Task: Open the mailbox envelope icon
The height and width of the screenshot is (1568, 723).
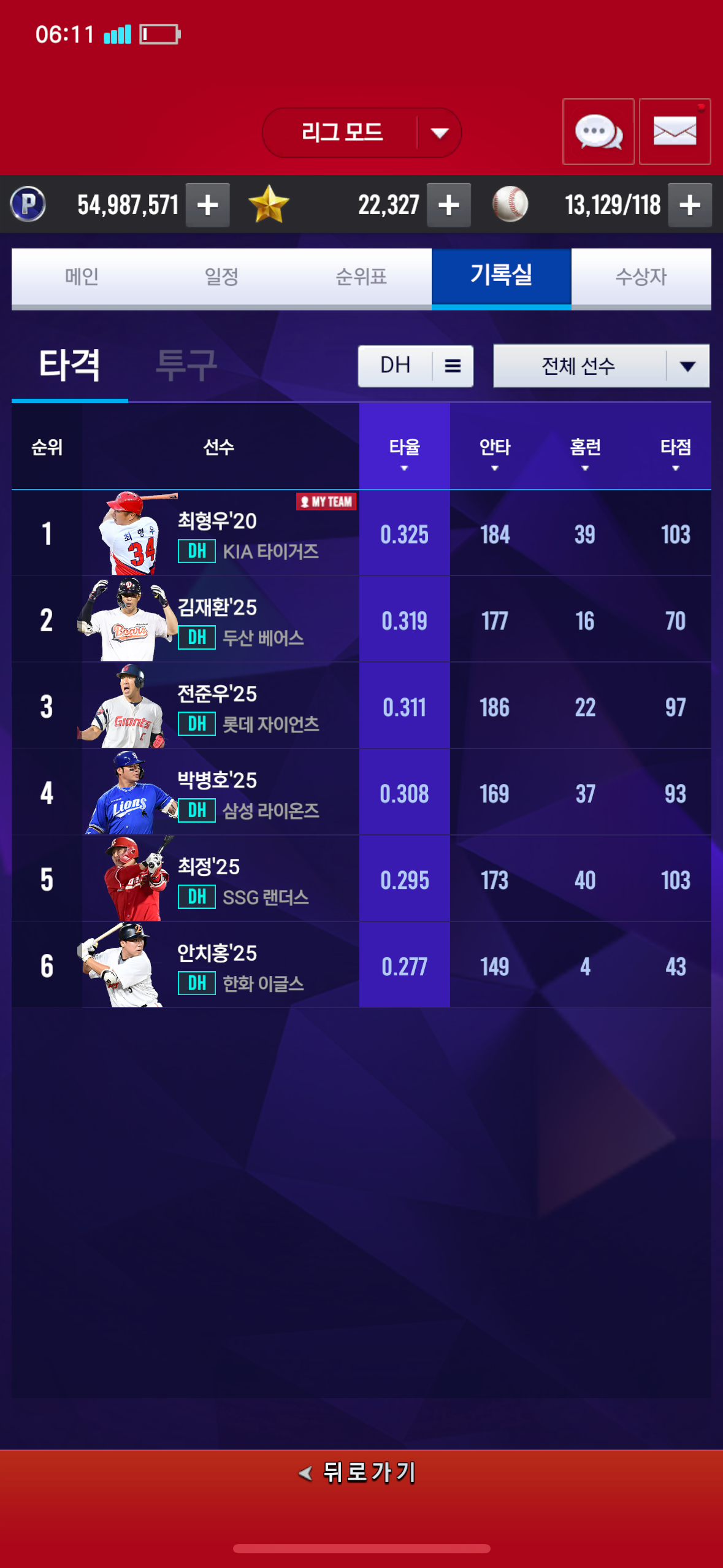Action: pos(675,131)
